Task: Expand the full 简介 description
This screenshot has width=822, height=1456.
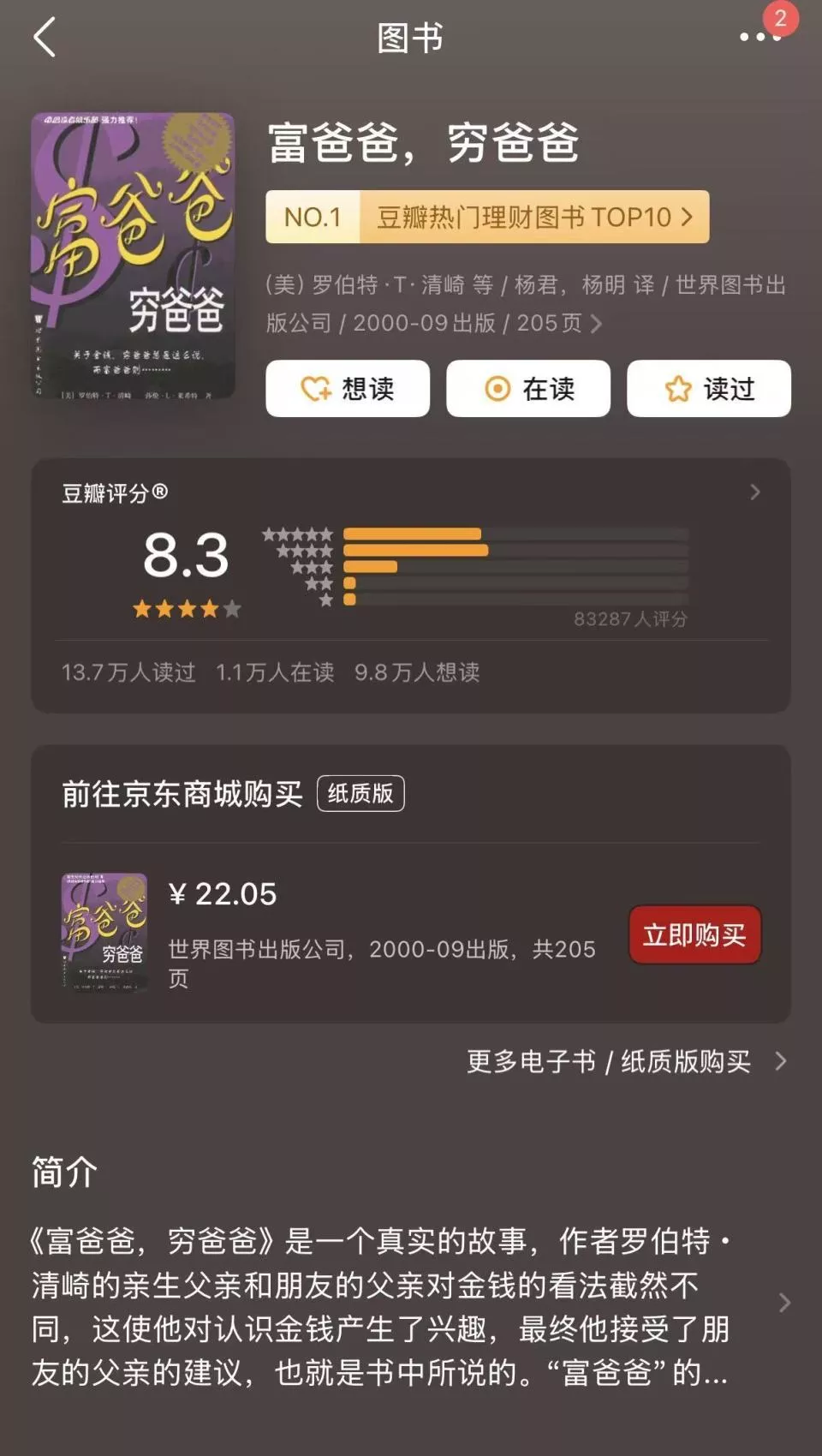Action: pos(409,1305)
